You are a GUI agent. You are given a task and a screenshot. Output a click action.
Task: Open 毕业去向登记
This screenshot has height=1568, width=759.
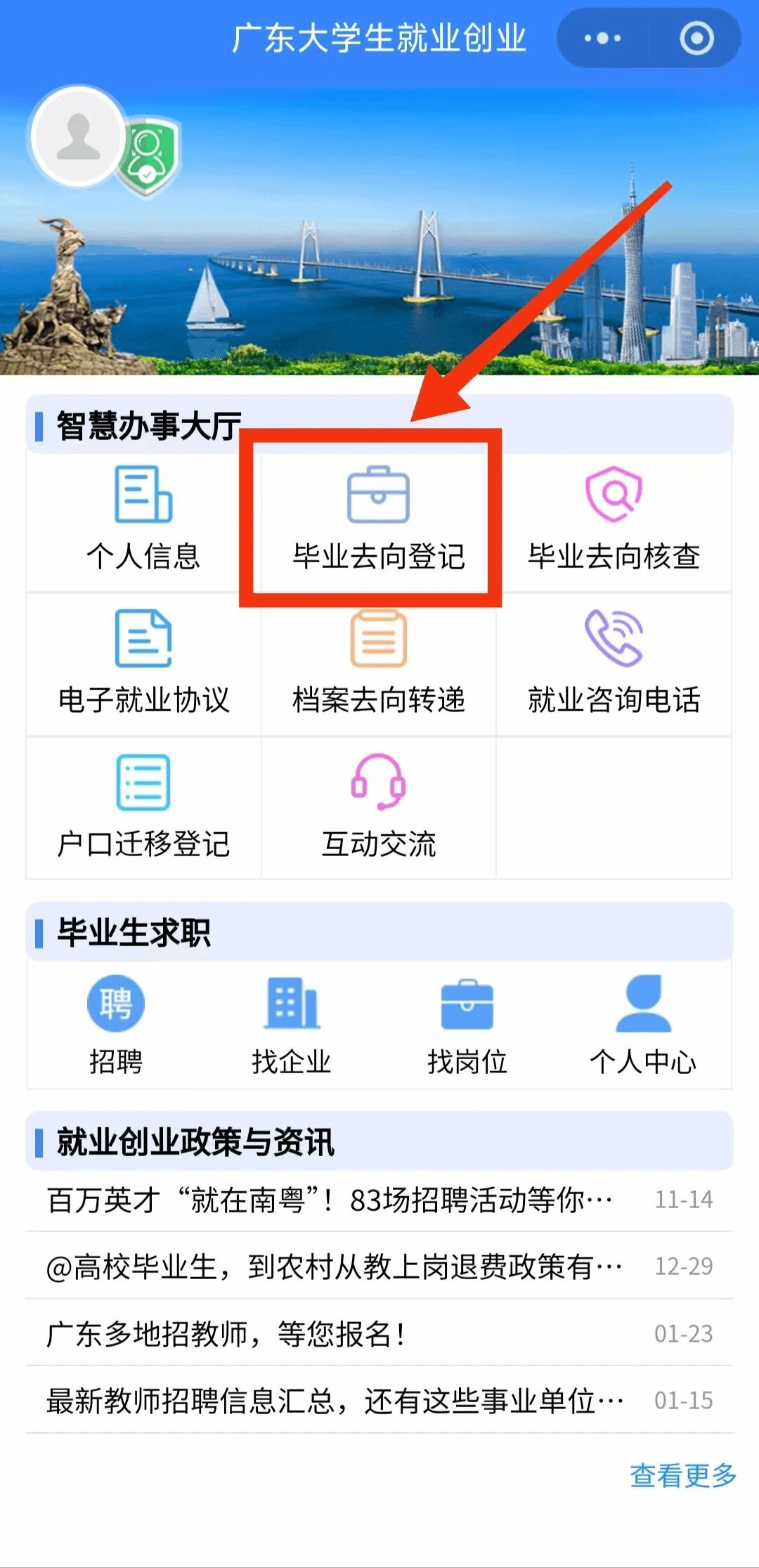click(x=378, y=520)
